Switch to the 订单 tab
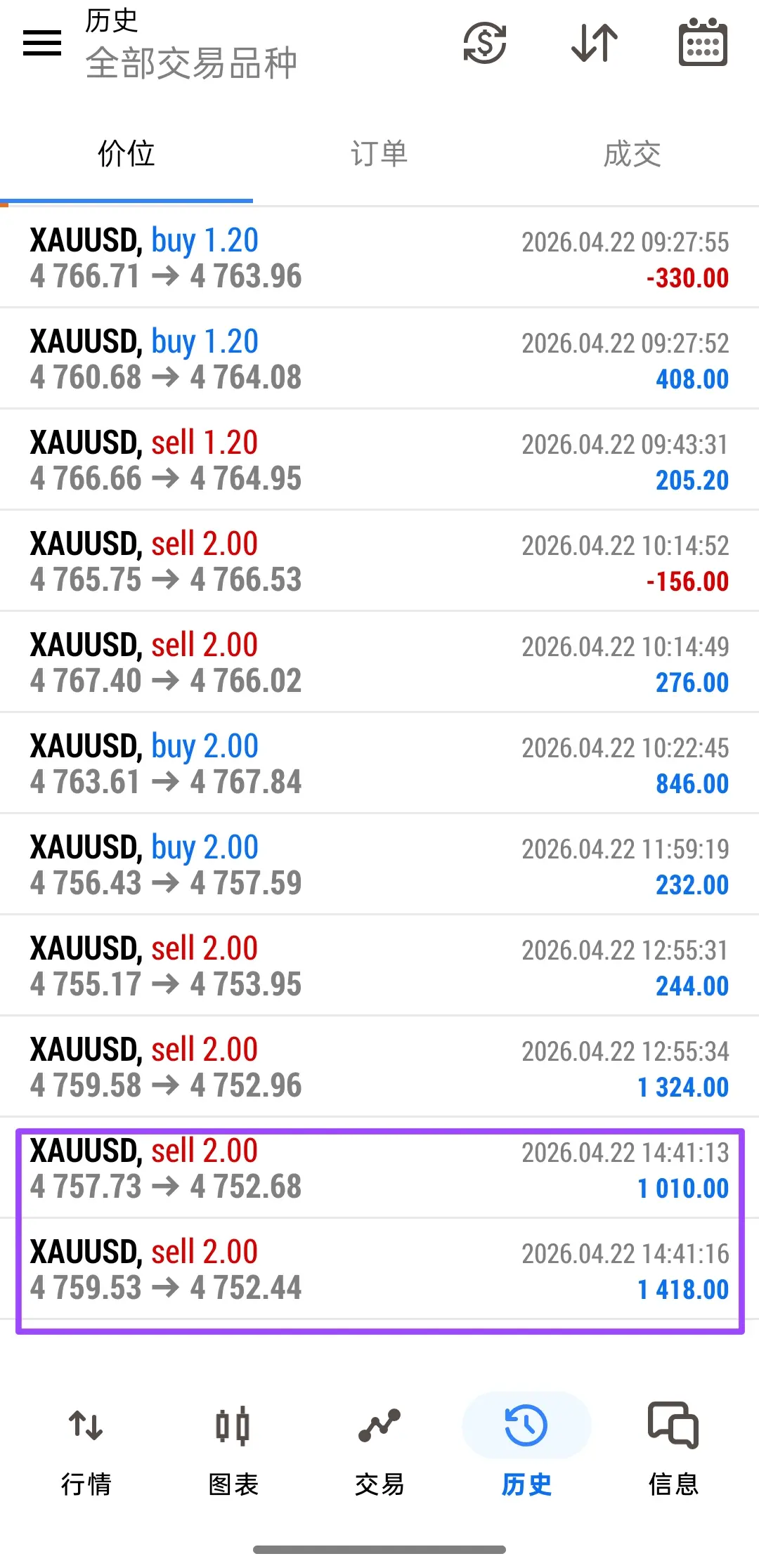Image resolution: width=759 pixels, height=1568 pixels. point(379,154)
